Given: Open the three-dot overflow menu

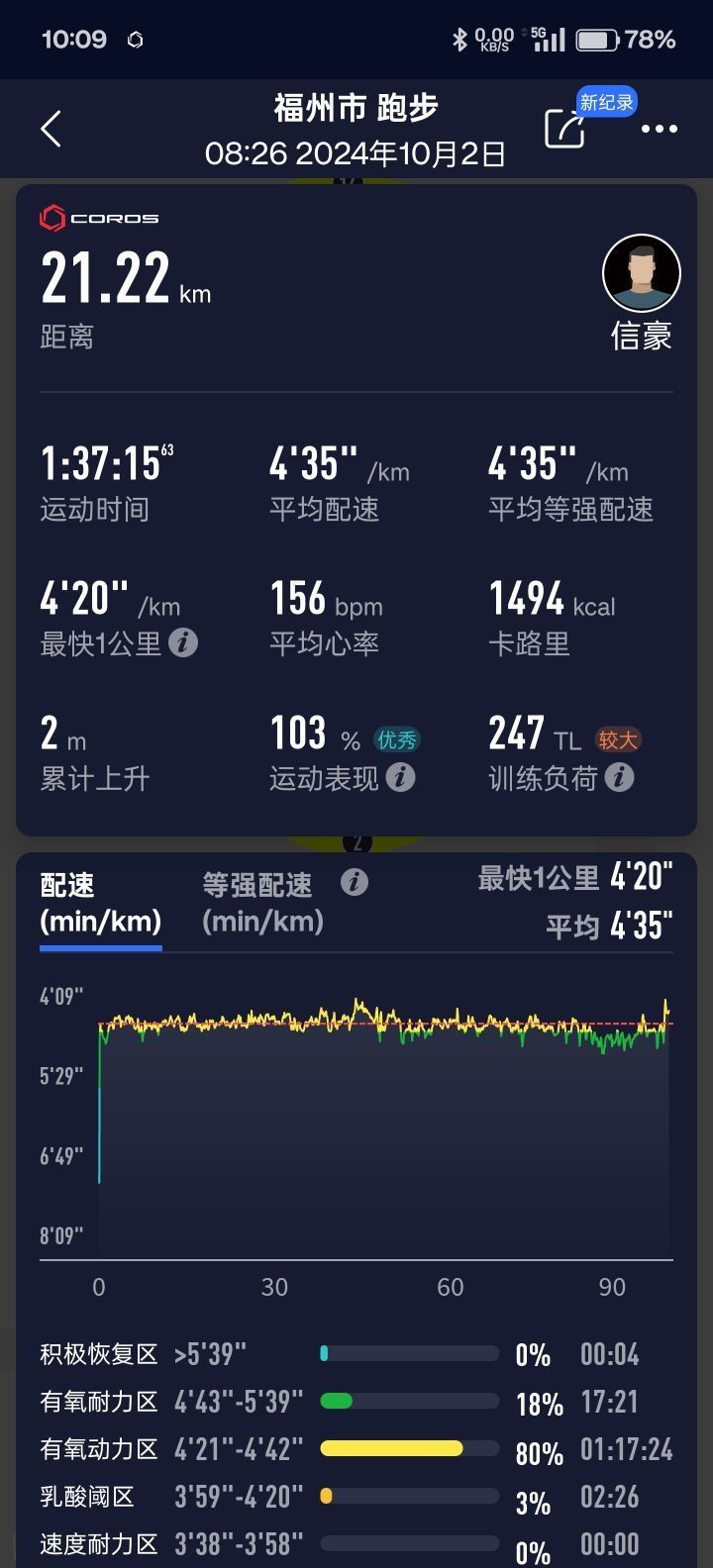Looking at the screenshot, I should coord(659,130).
